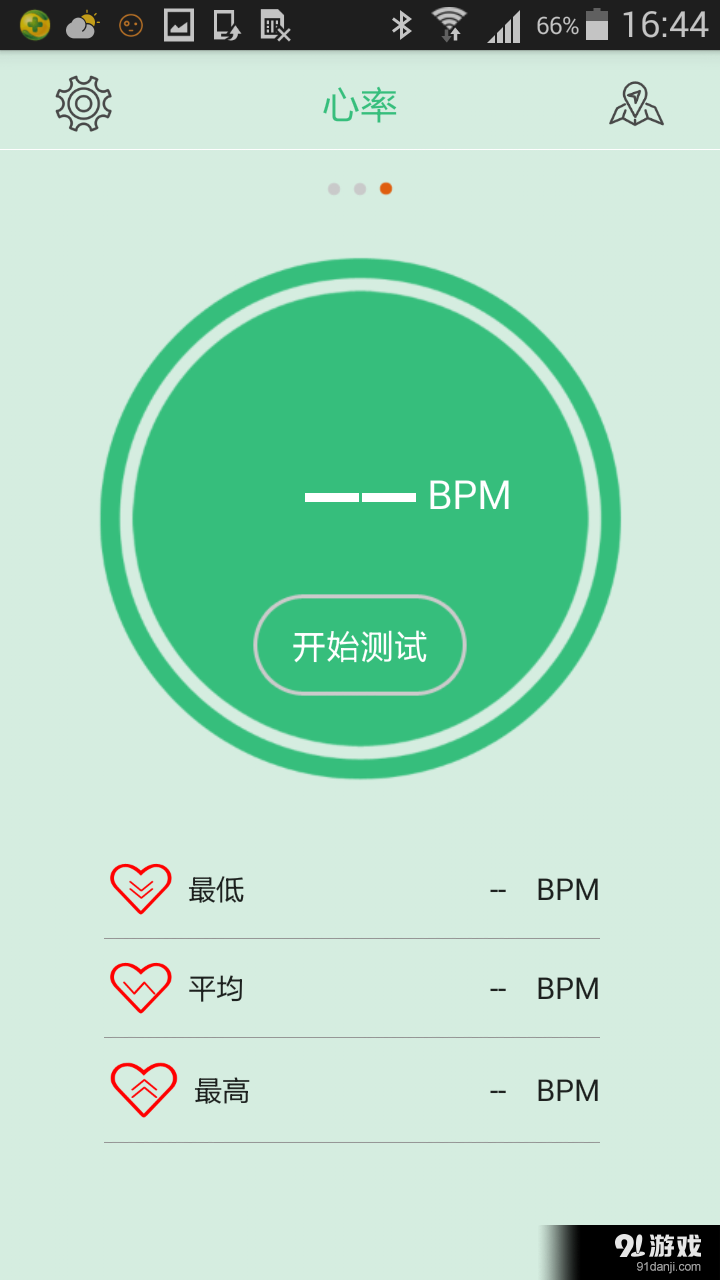Tap the active orange page indicator dot

click(386, 188)
